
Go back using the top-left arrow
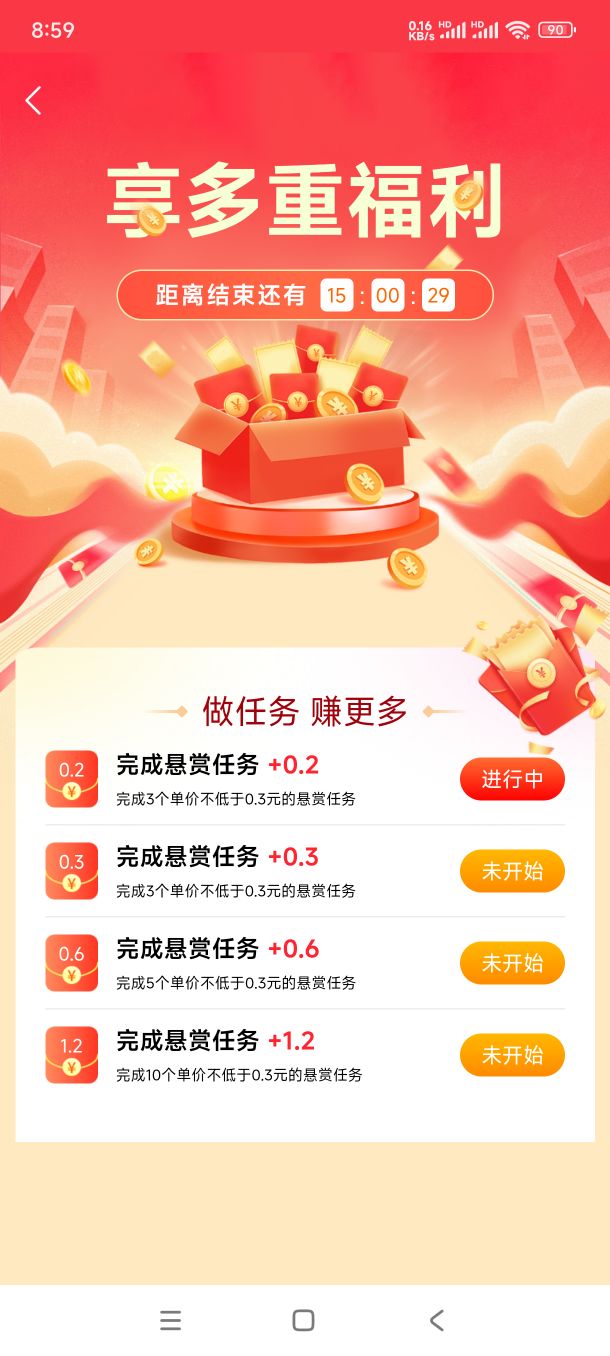click(x=34, y=100)
